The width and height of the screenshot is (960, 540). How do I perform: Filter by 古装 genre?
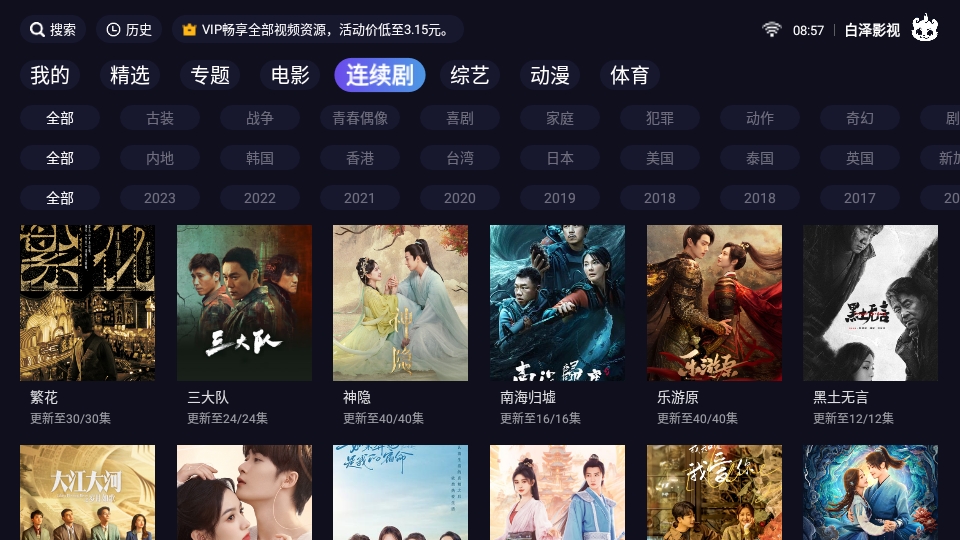tap(160, 118)
